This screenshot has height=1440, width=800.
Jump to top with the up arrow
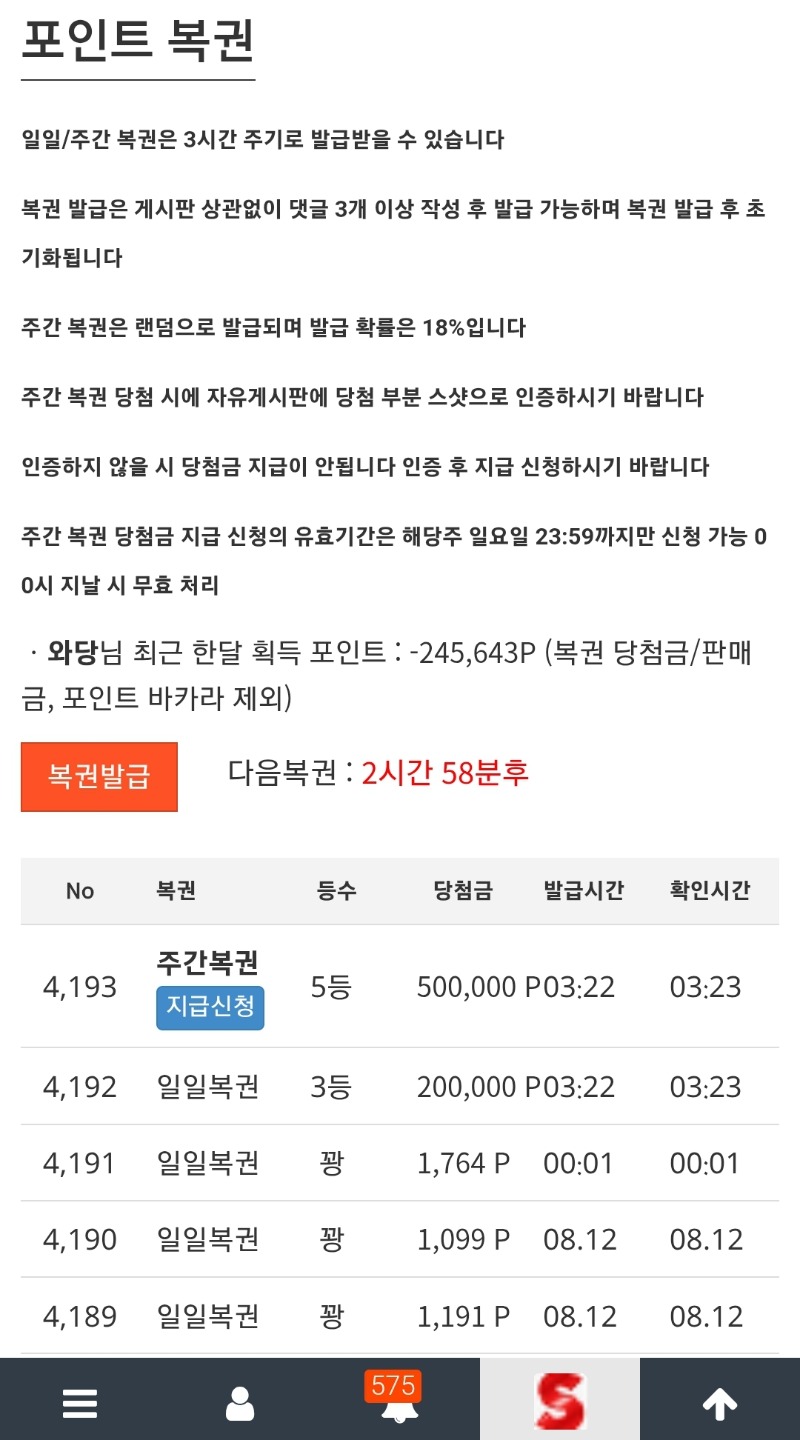point(720,1404)
